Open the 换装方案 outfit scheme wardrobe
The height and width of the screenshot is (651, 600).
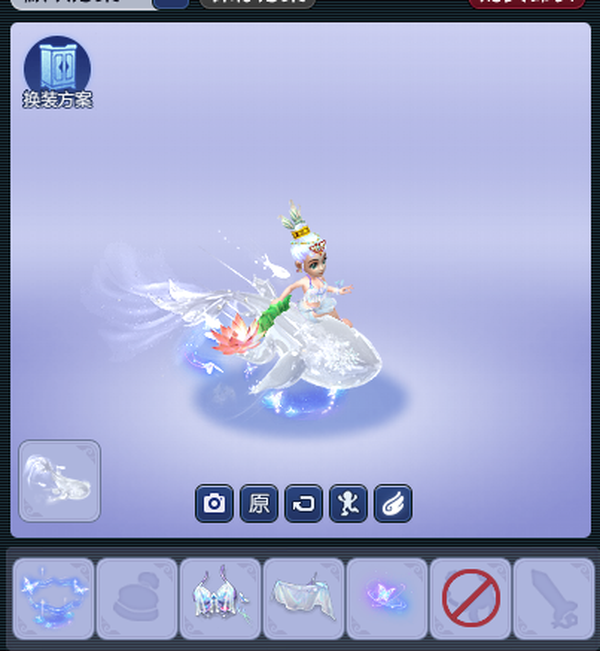pyautogui.click(x=57, y=70)
